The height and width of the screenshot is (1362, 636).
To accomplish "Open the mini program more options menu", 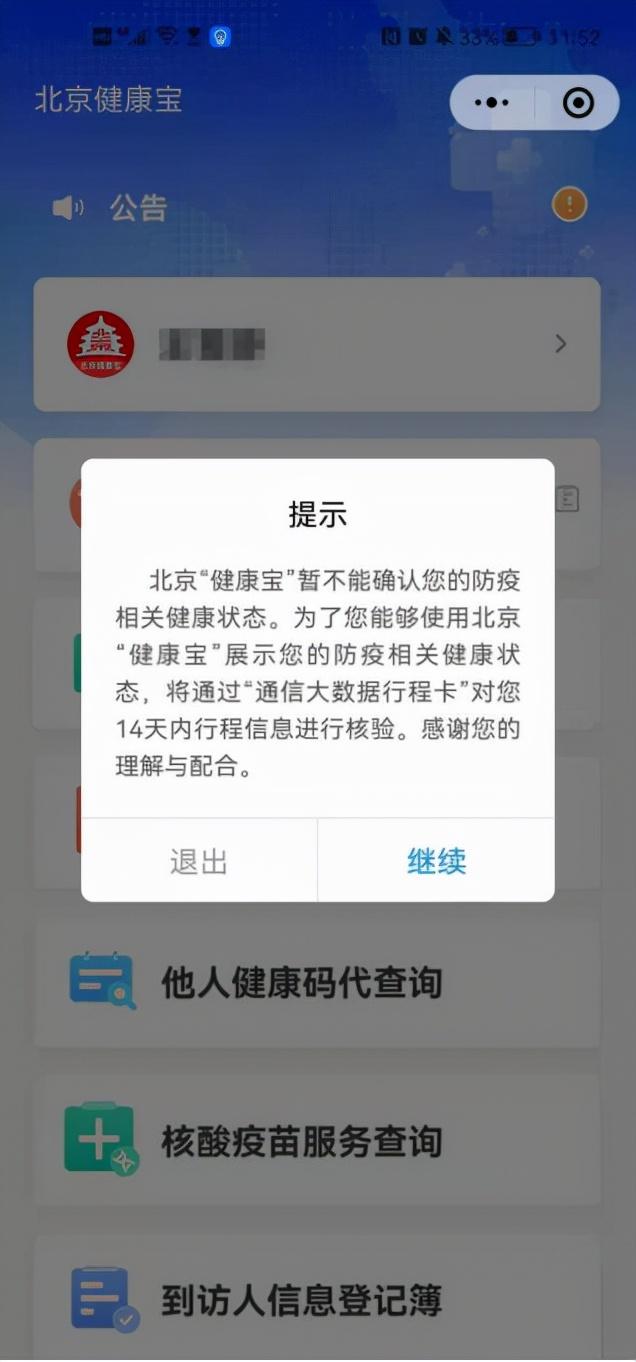I will point(492,103).
